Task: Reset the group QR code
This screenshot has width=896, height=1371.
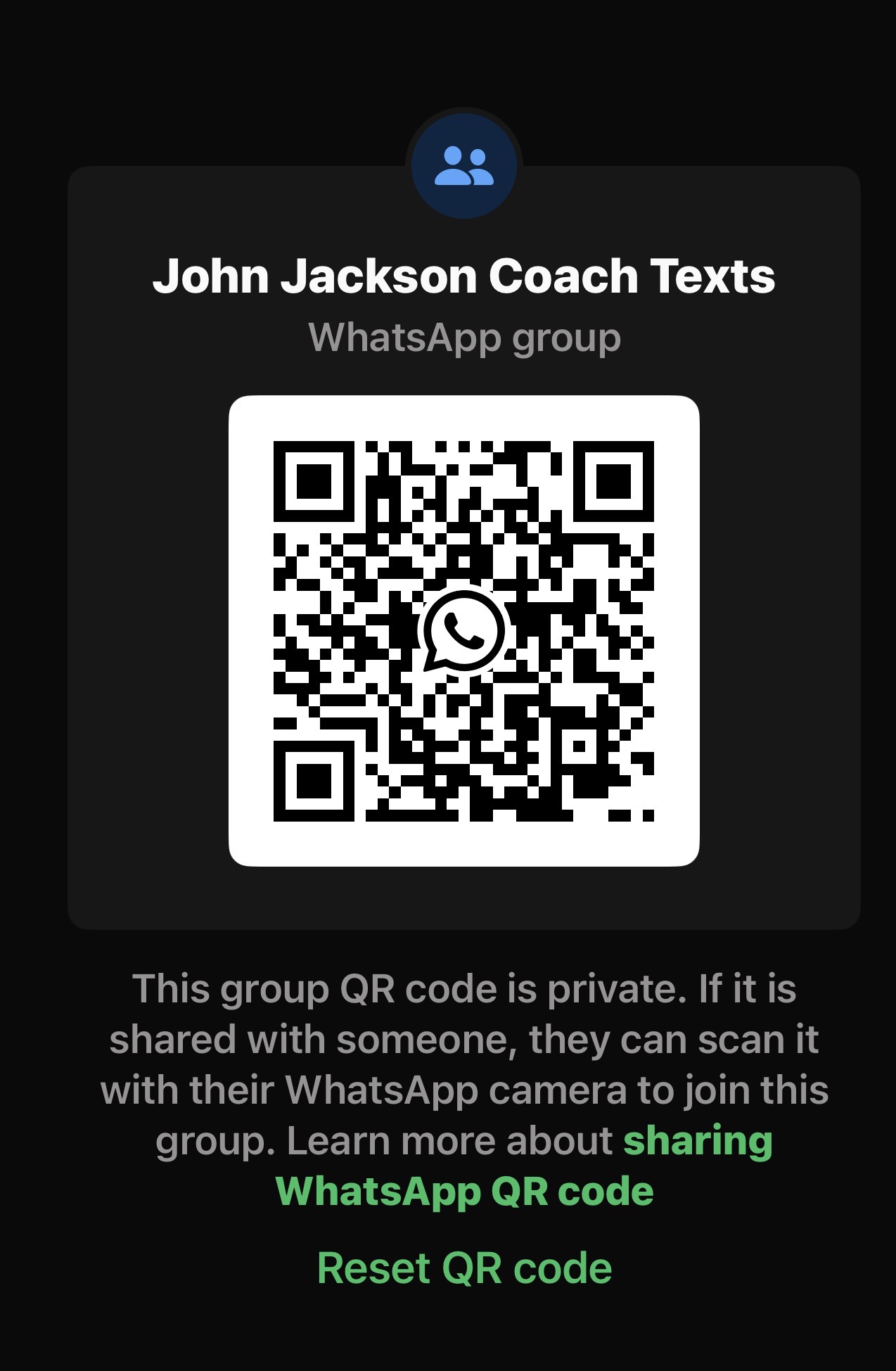Action: [x=464, y=1268]
